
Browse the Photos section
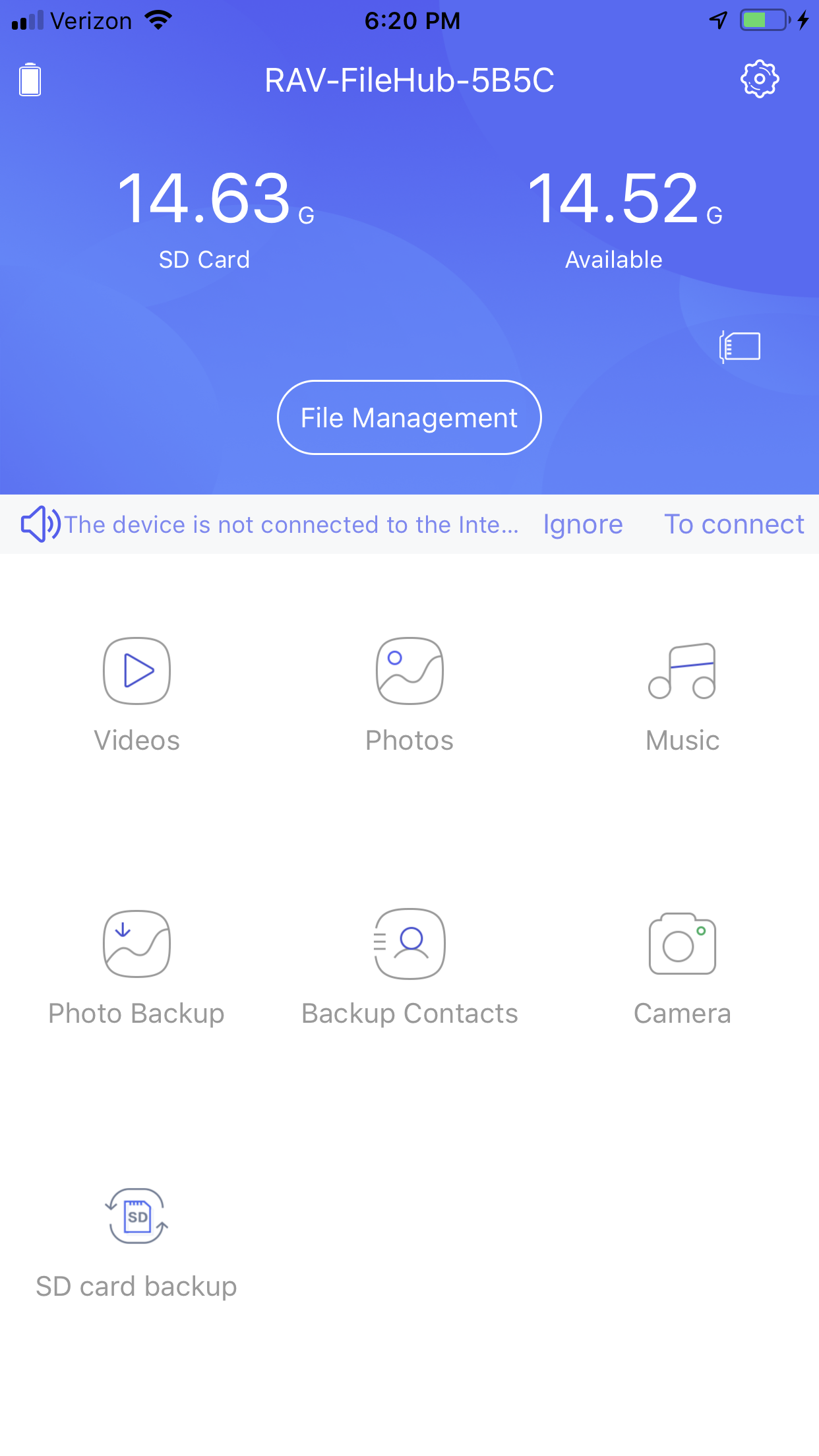point(409,694)
